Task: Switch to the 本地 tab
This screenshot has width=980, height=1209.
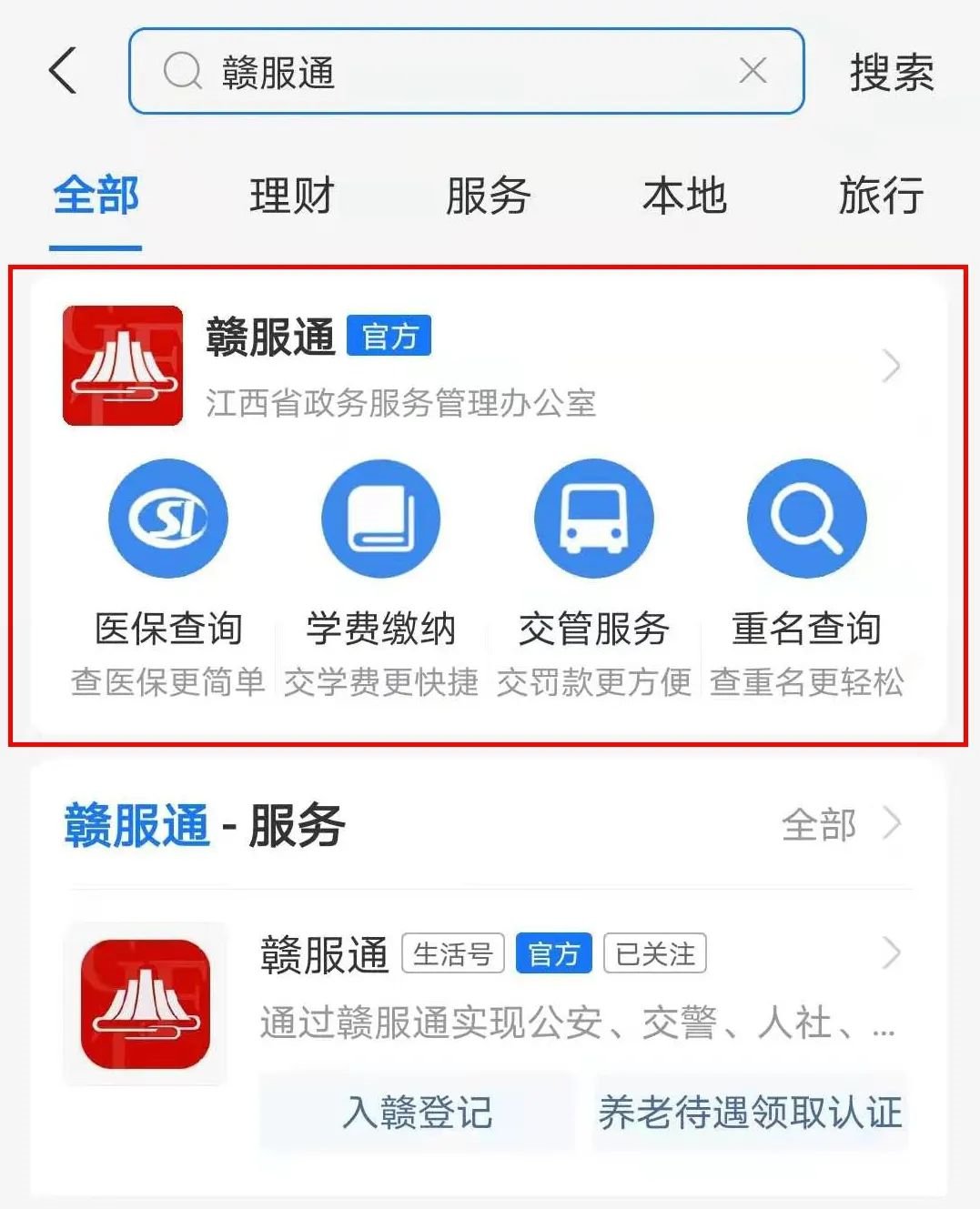Action: (x=684, y=196)
